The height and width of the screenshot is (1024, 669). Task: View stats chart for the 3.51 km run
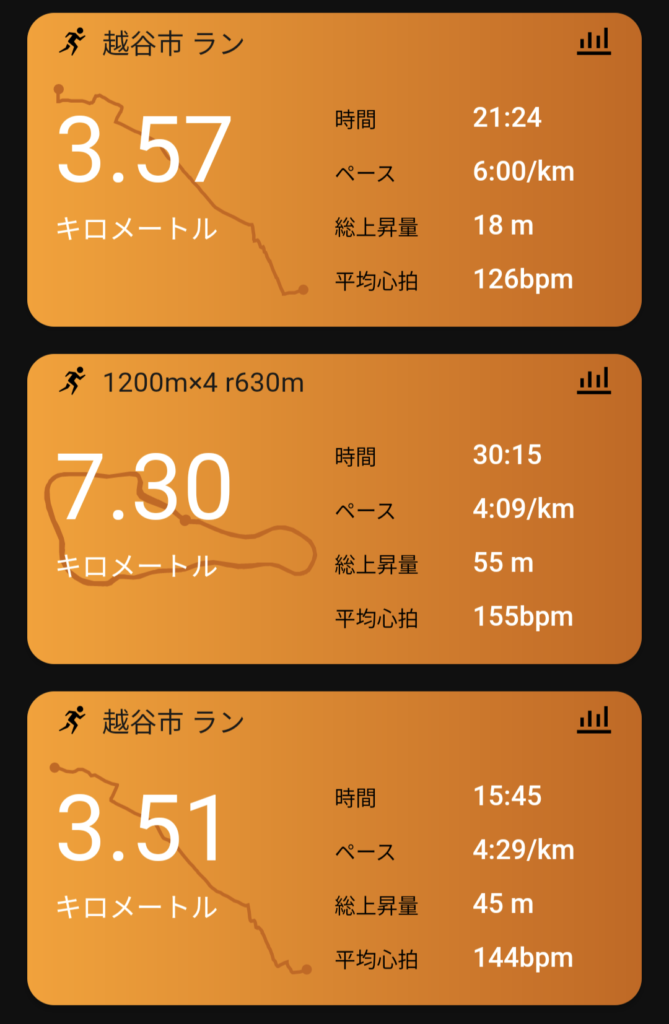(594, 719)
